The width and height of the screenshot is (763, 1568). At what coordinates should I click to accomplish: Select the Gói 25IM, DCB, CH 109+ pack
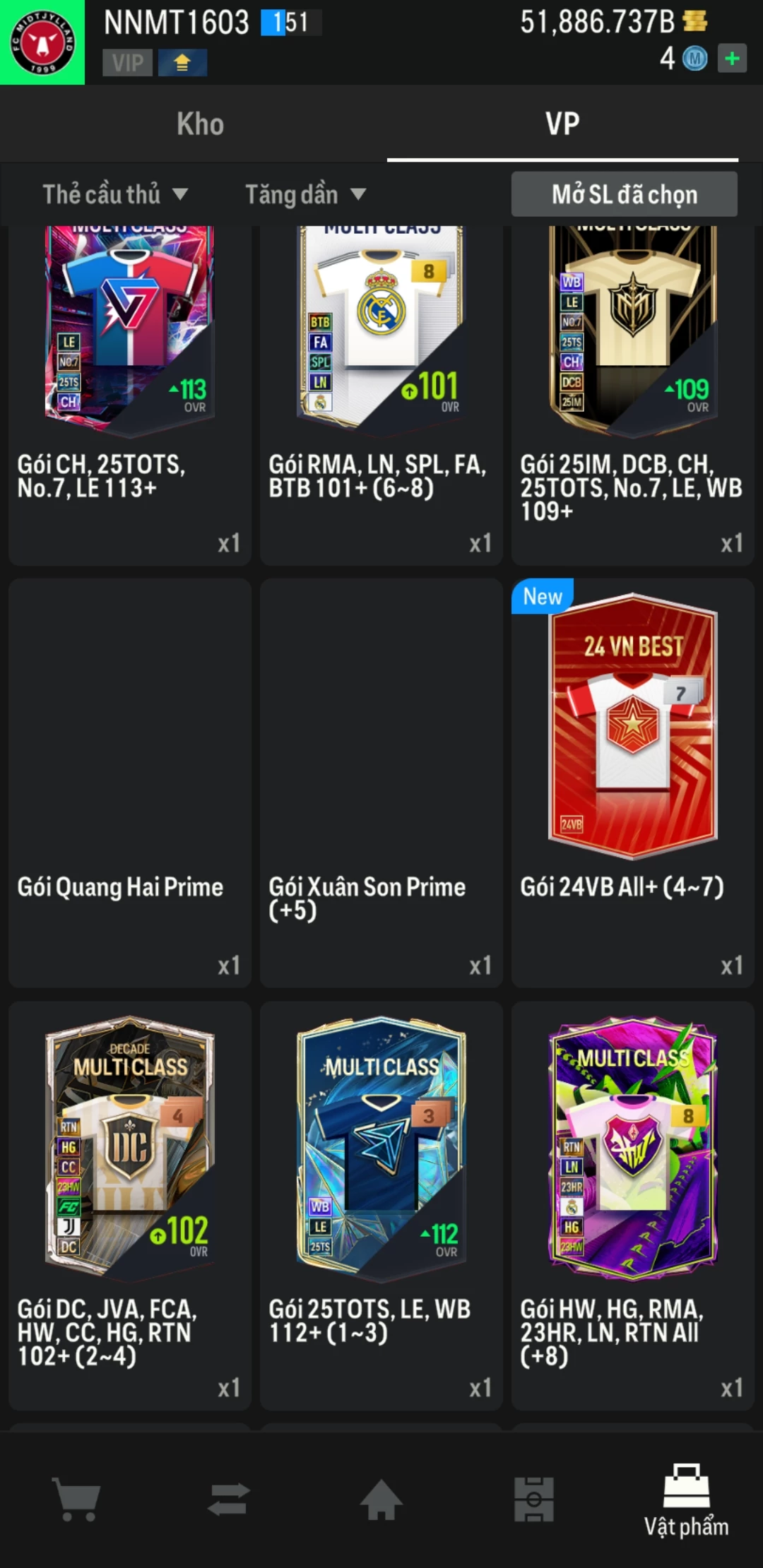click(633, 396)
